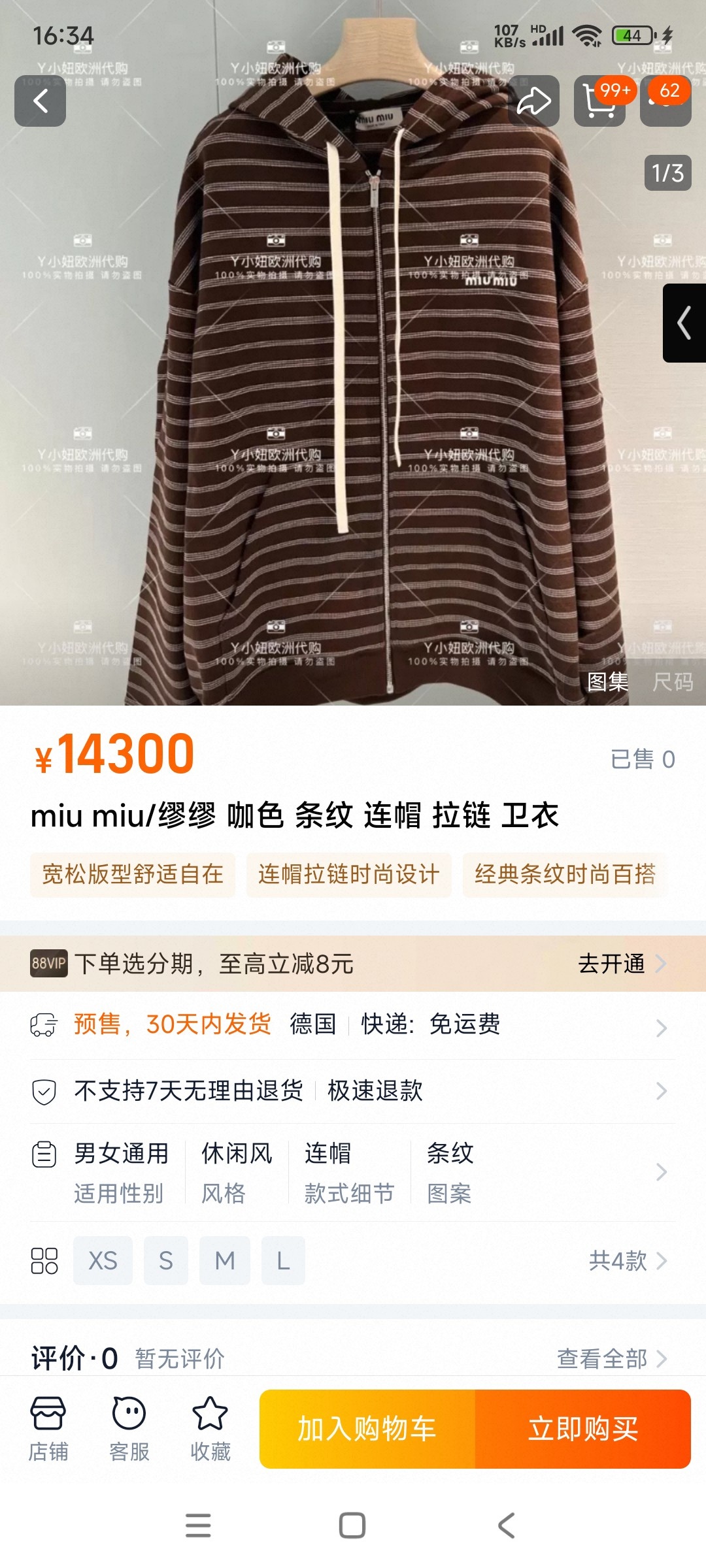
Task: Switch to the 尺码 image tab
Action: (673, 682)
